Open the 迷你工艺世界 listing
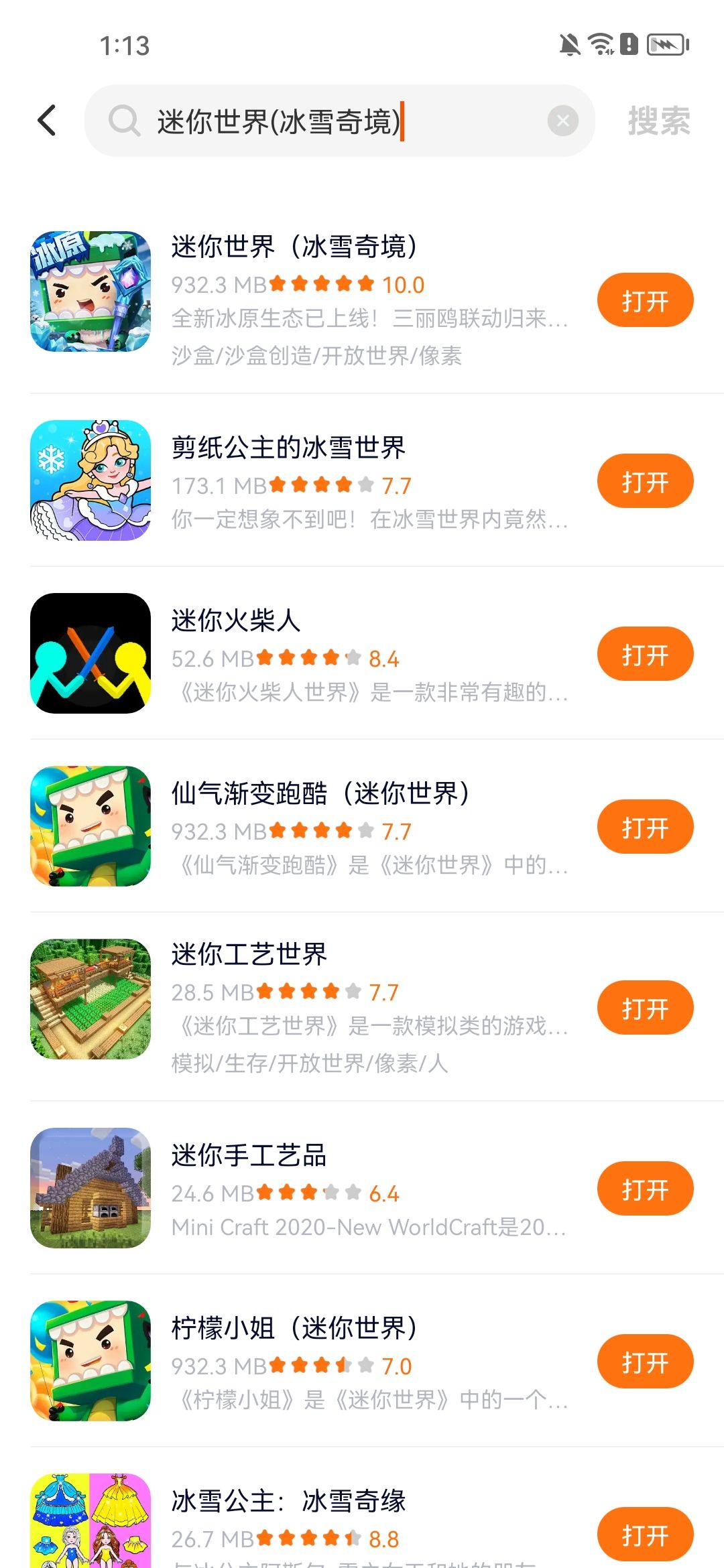This screenshot has height=1568, width=724. tap(249, 954)
